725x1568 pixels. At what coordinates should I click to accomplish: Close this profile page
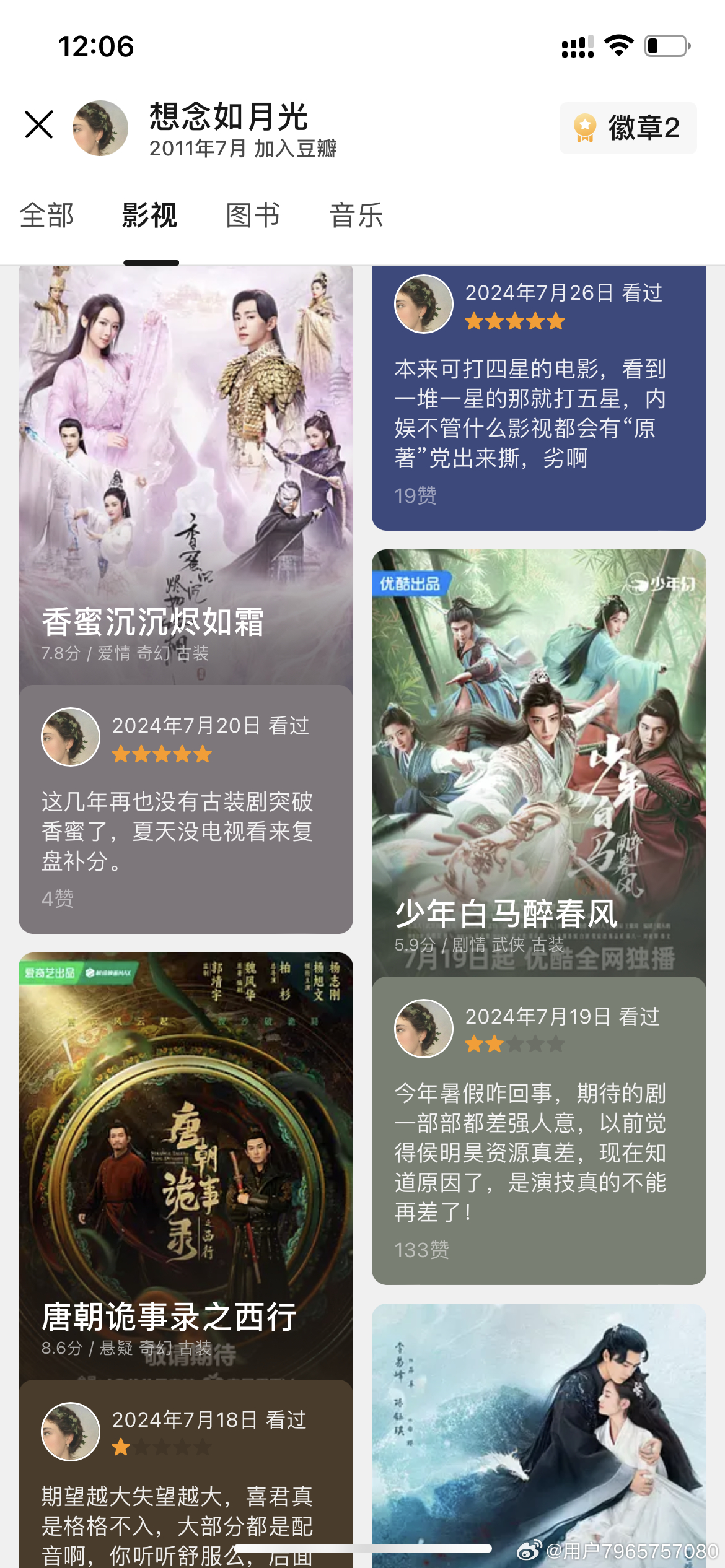coord(39,124)
